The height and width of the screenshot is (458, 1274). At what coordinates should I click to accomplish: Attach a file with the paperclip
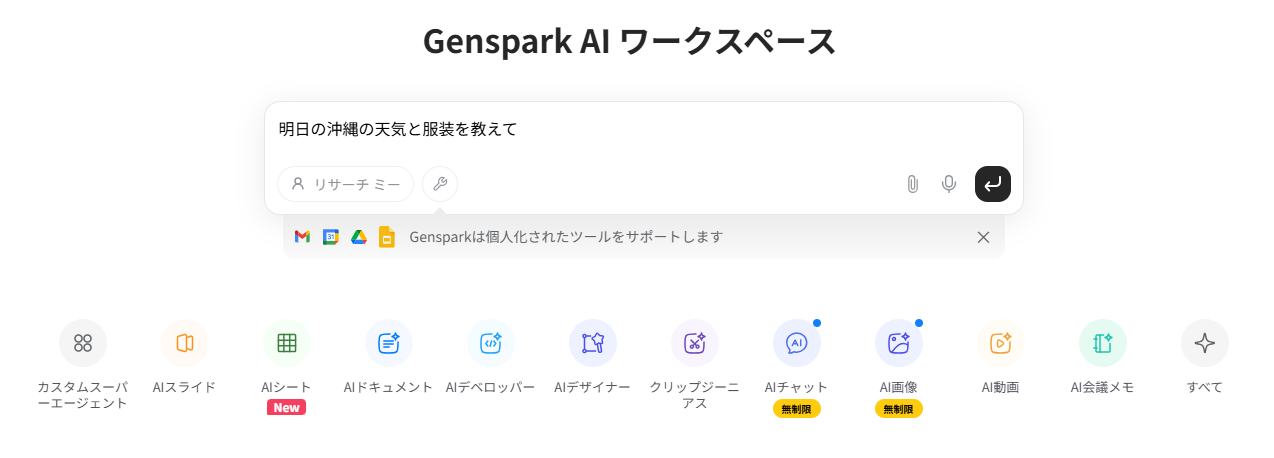pos(912,184)
